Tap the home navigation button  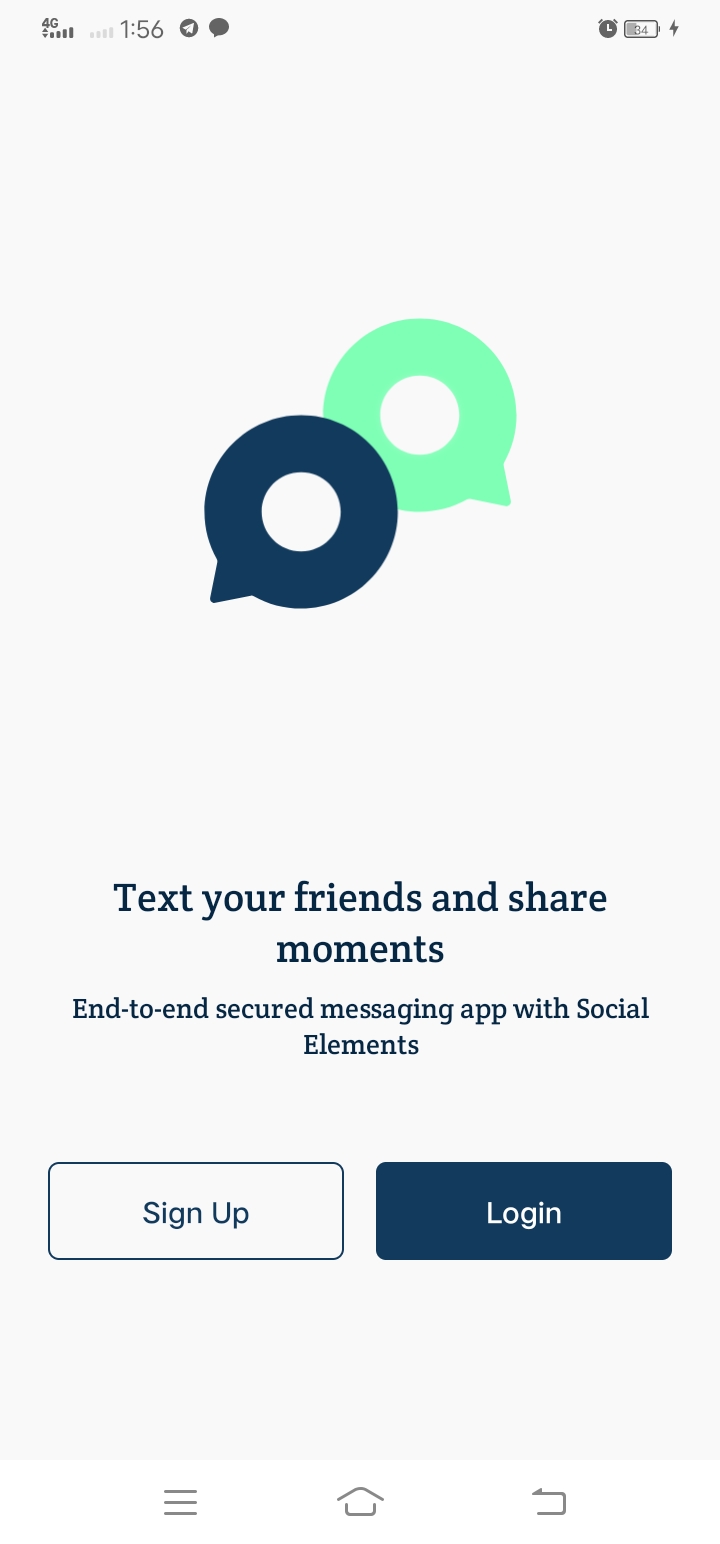click(x=360, y=1501)
